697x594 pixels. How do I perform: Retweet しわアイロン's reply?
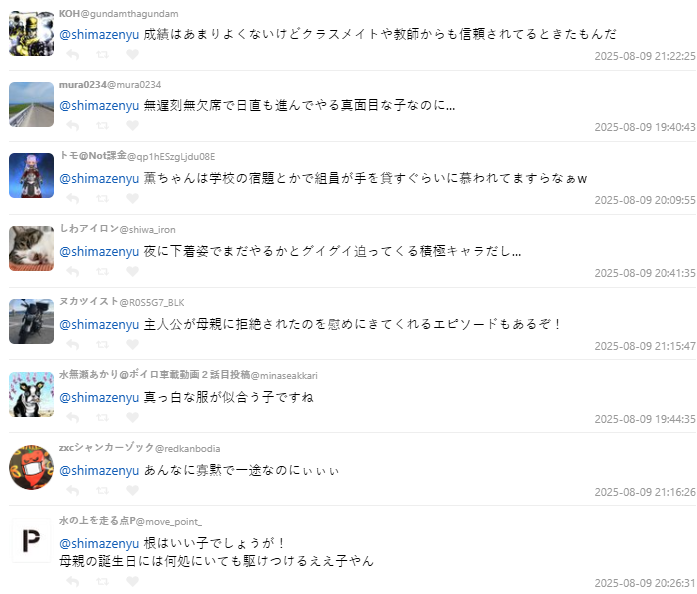click(x=102, y=272)
